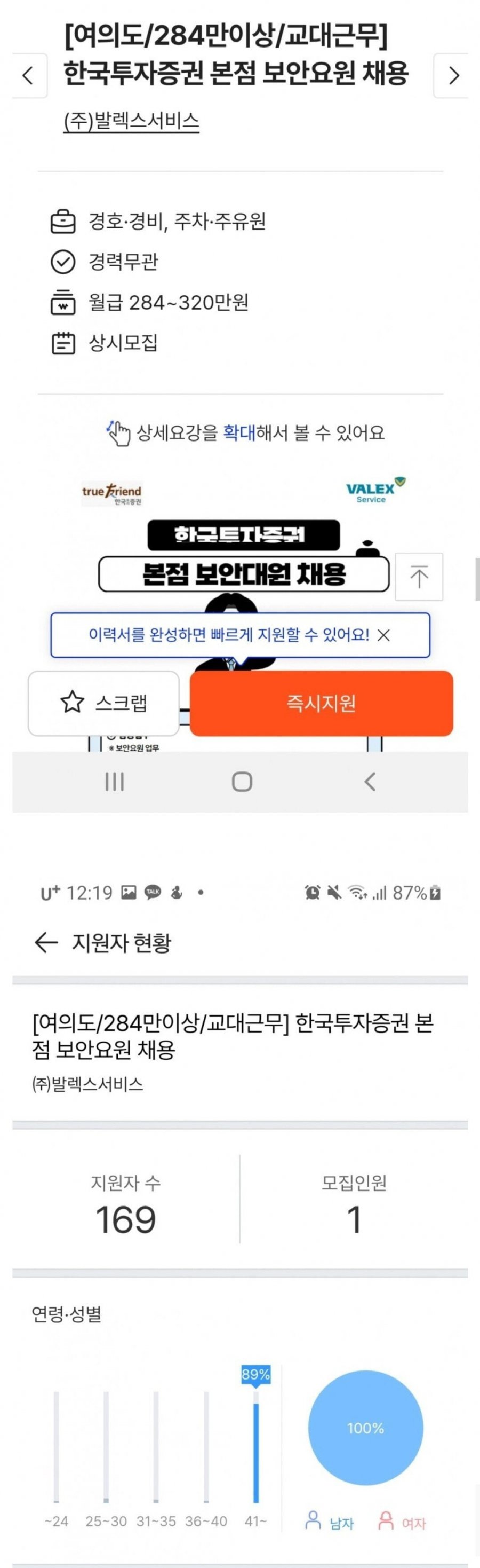Dismiss the resume completion tooltip

pyautogui.click(x=383, y=635)
